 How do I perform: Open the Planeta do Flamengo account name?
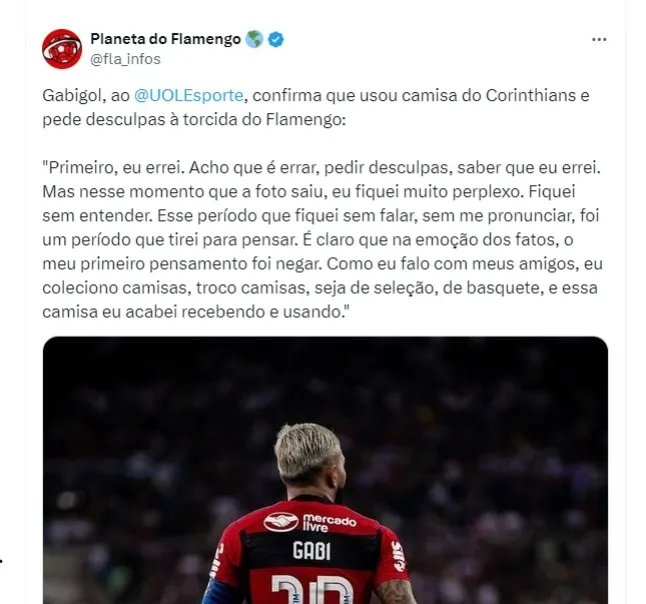(x=165, y=39)
